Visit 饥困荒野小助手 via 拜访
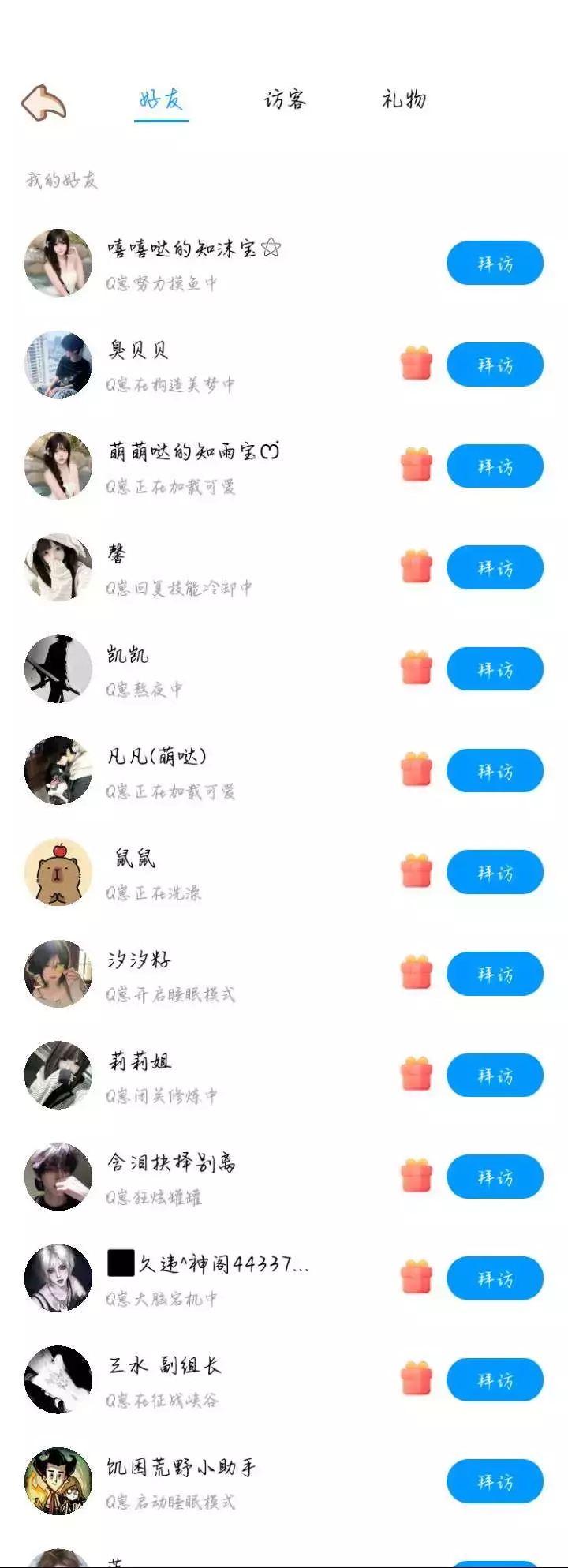568x1568 pixels. coord(495,1482)
